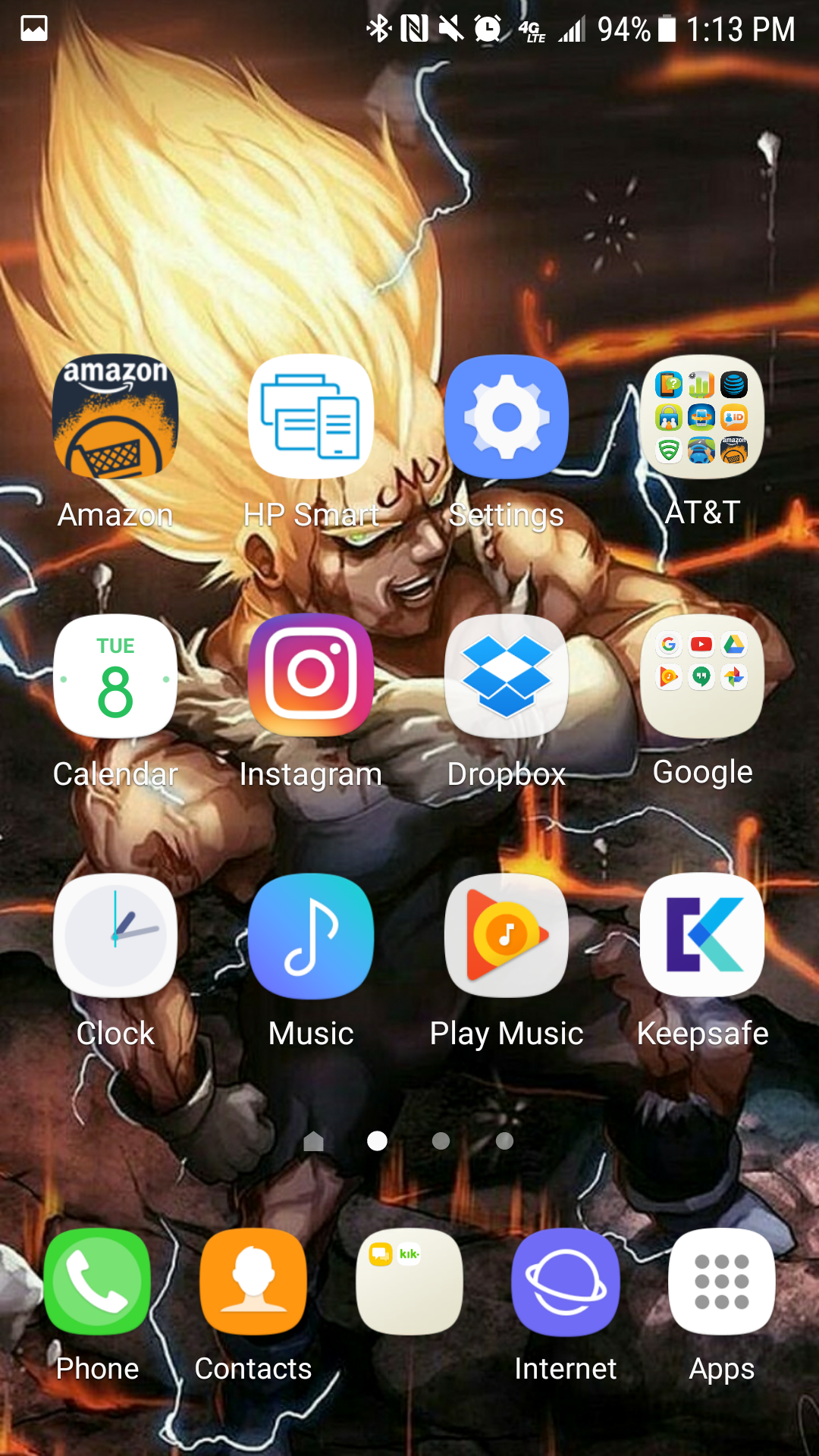
Task: Open the Contacts app
Action: point(253,1282)
